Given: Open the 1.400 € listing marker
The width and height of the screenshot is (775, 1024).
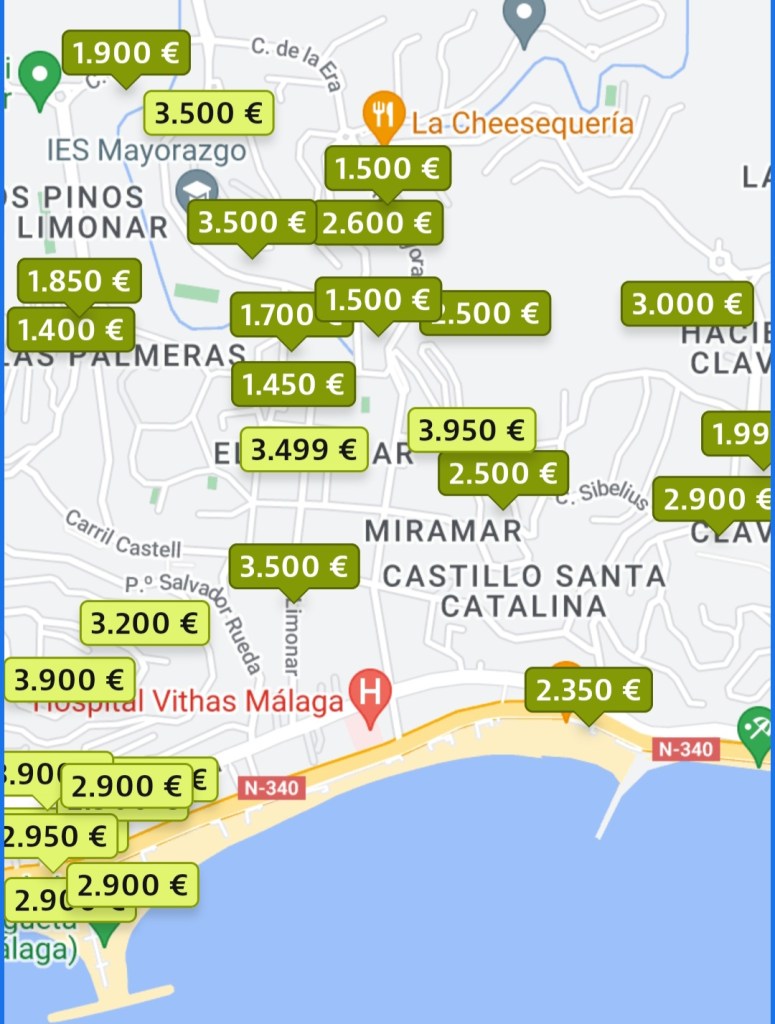Looking at the screenshot, I should click(70, 329).
